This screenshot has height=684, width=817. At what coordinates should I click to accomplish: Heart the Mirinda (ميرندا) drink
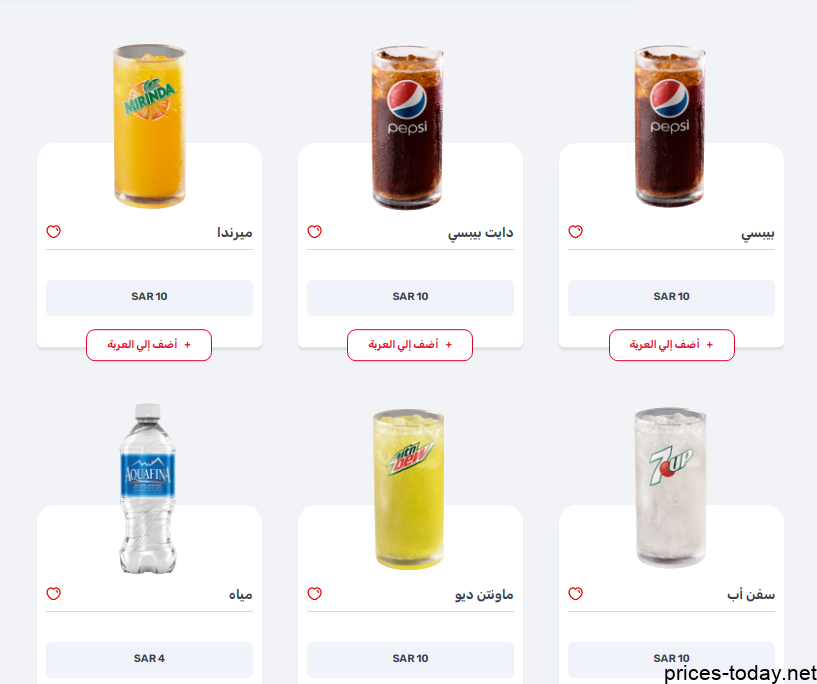point(54,232)
